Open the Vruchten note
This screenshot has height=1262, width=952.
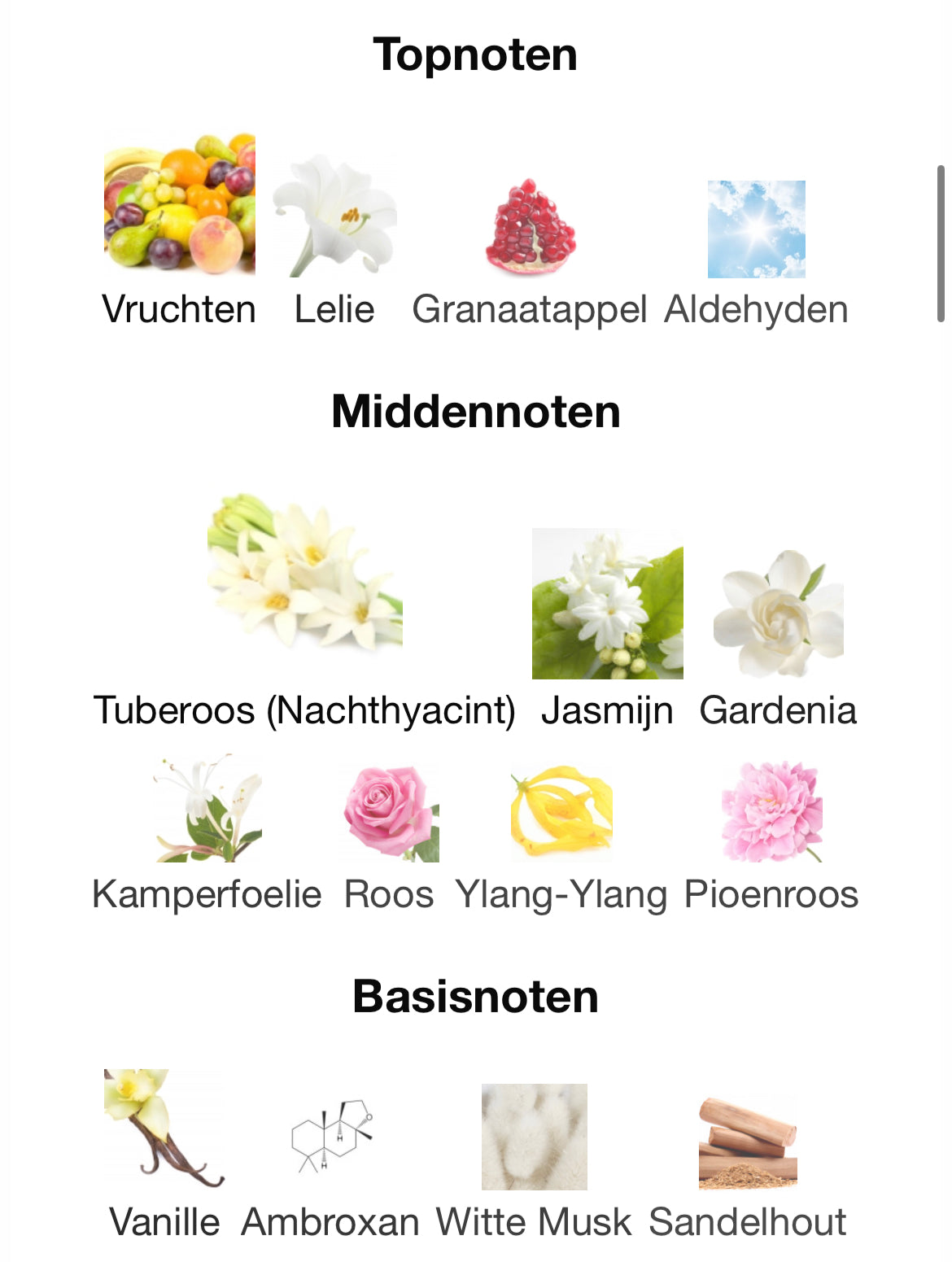[x=179, y=203]
